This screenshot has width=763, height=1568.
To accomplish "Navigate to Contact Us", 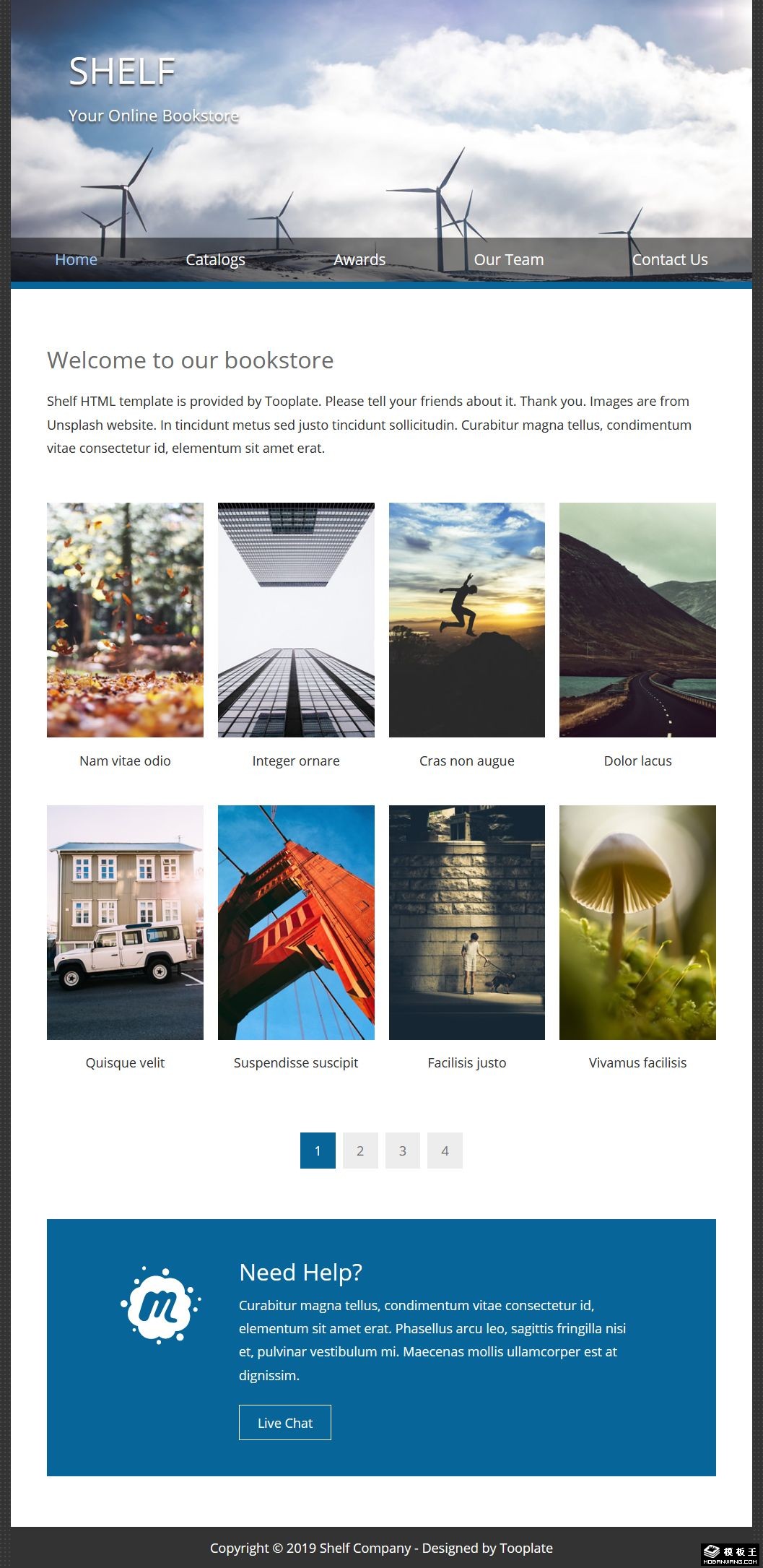I will tap(670, 259).
